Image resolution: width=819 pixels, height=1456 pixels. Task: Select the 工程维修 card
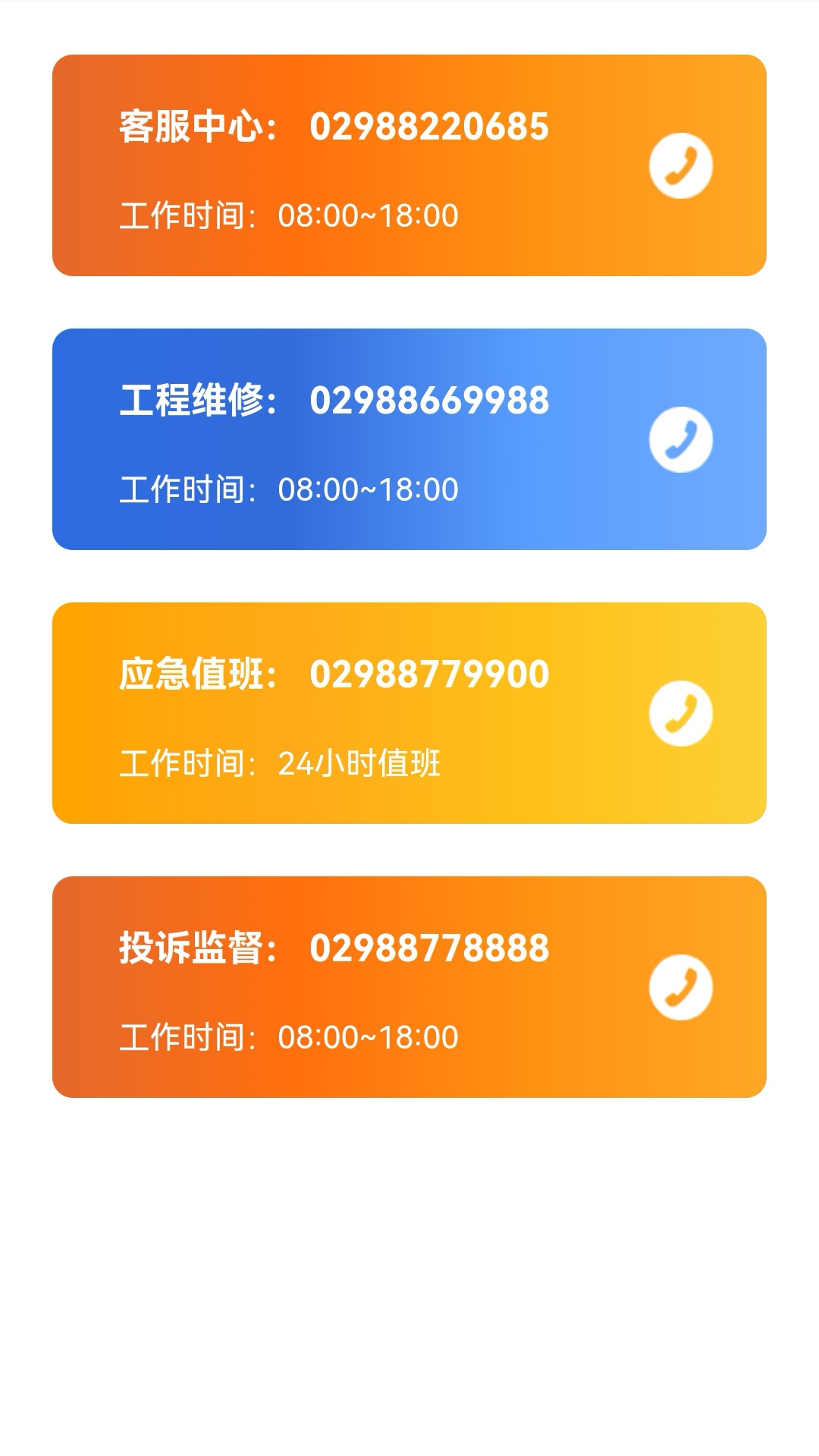click(409, 439)
